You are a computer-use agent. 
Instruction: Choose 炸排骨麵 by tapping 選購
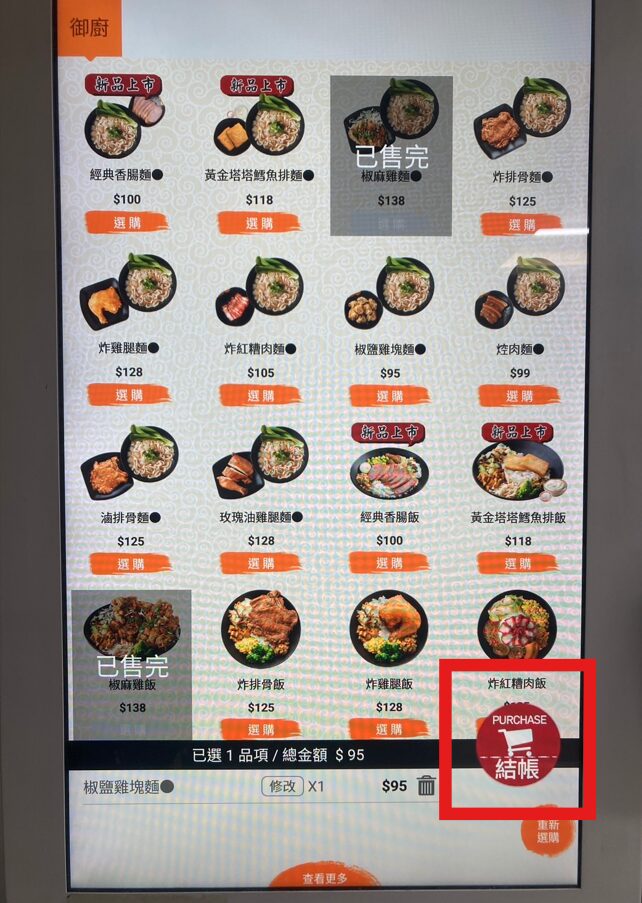[x=521, y=224]
